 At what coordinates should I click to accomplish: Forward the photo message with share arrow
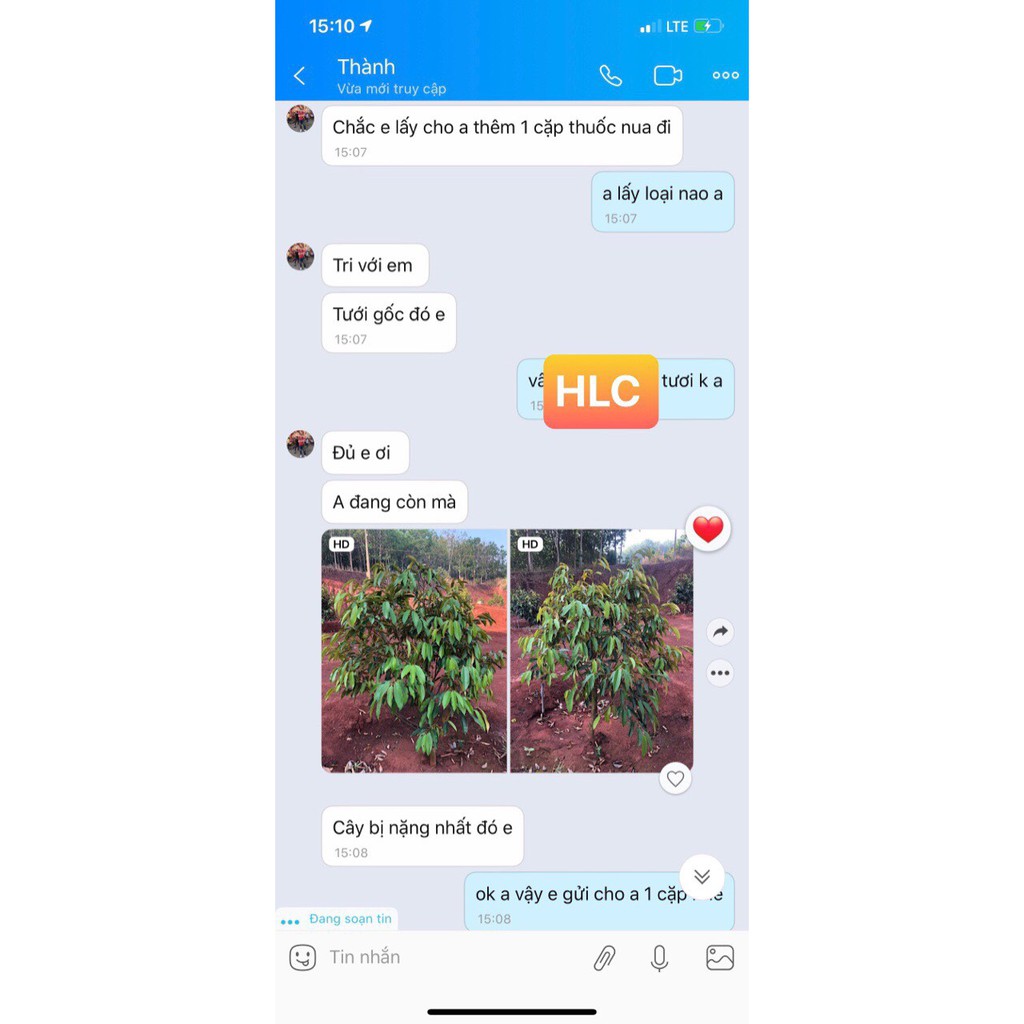(720, 632)
